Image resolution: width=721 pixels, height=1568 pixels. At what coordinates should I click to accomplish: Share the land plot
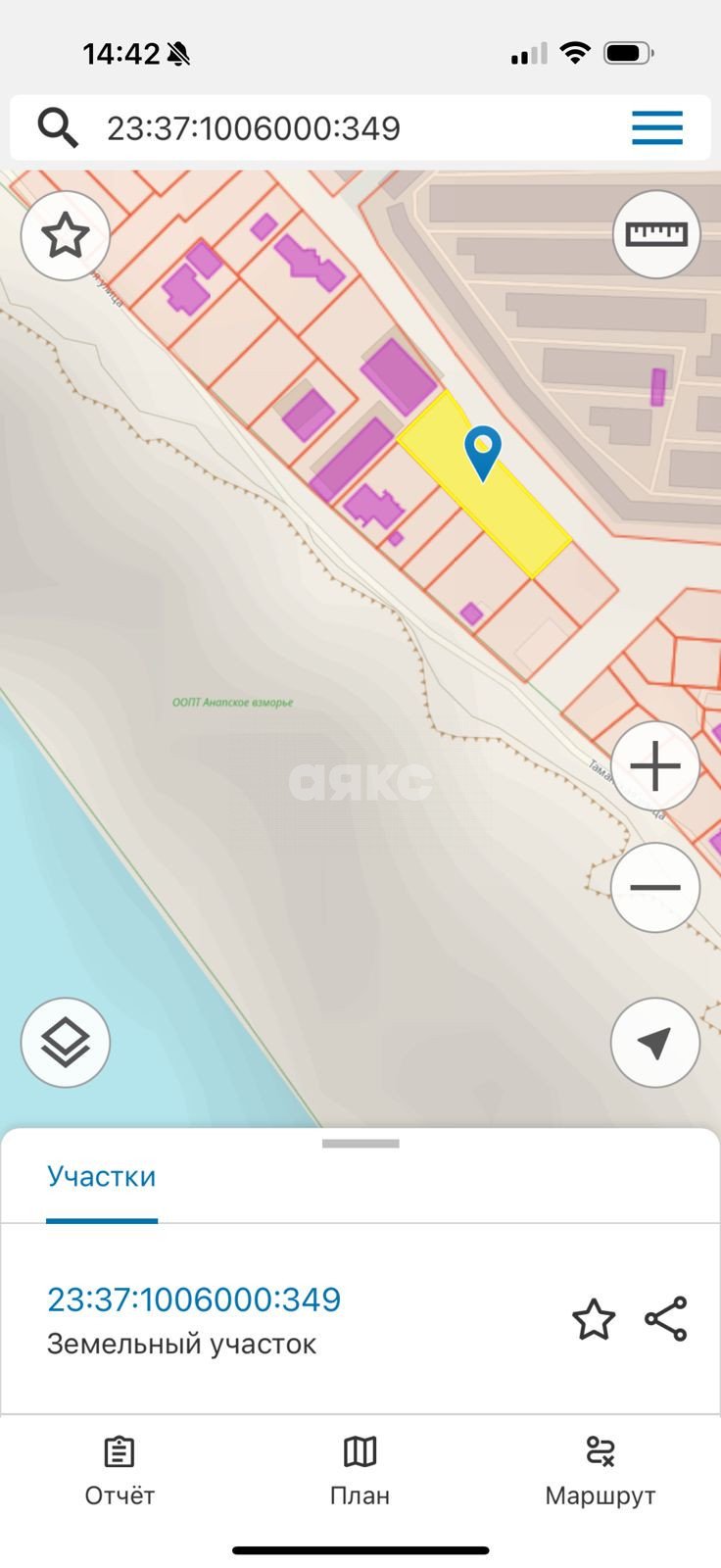point(666,1319)
